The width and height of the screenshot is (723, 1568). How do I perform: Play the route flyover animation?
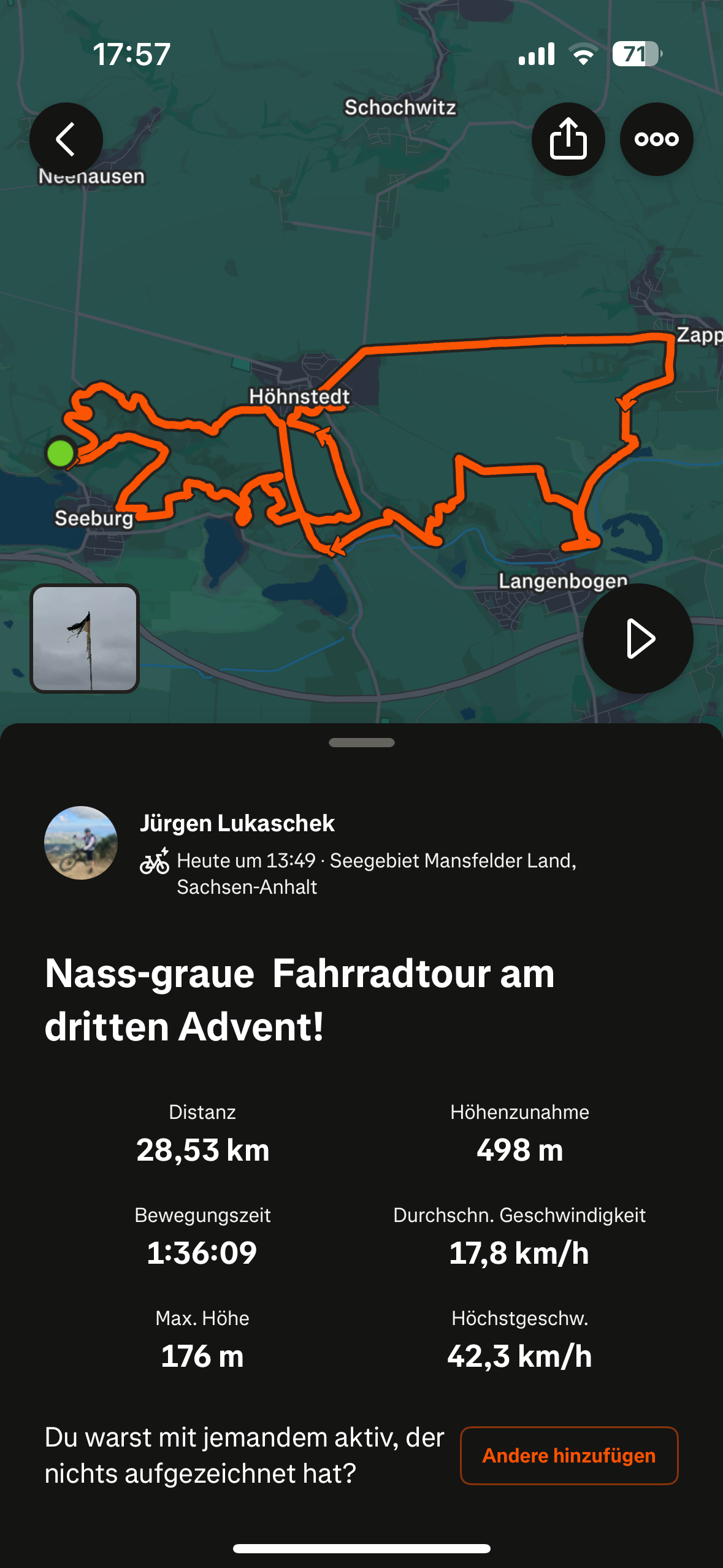click(x=638, y=639)
